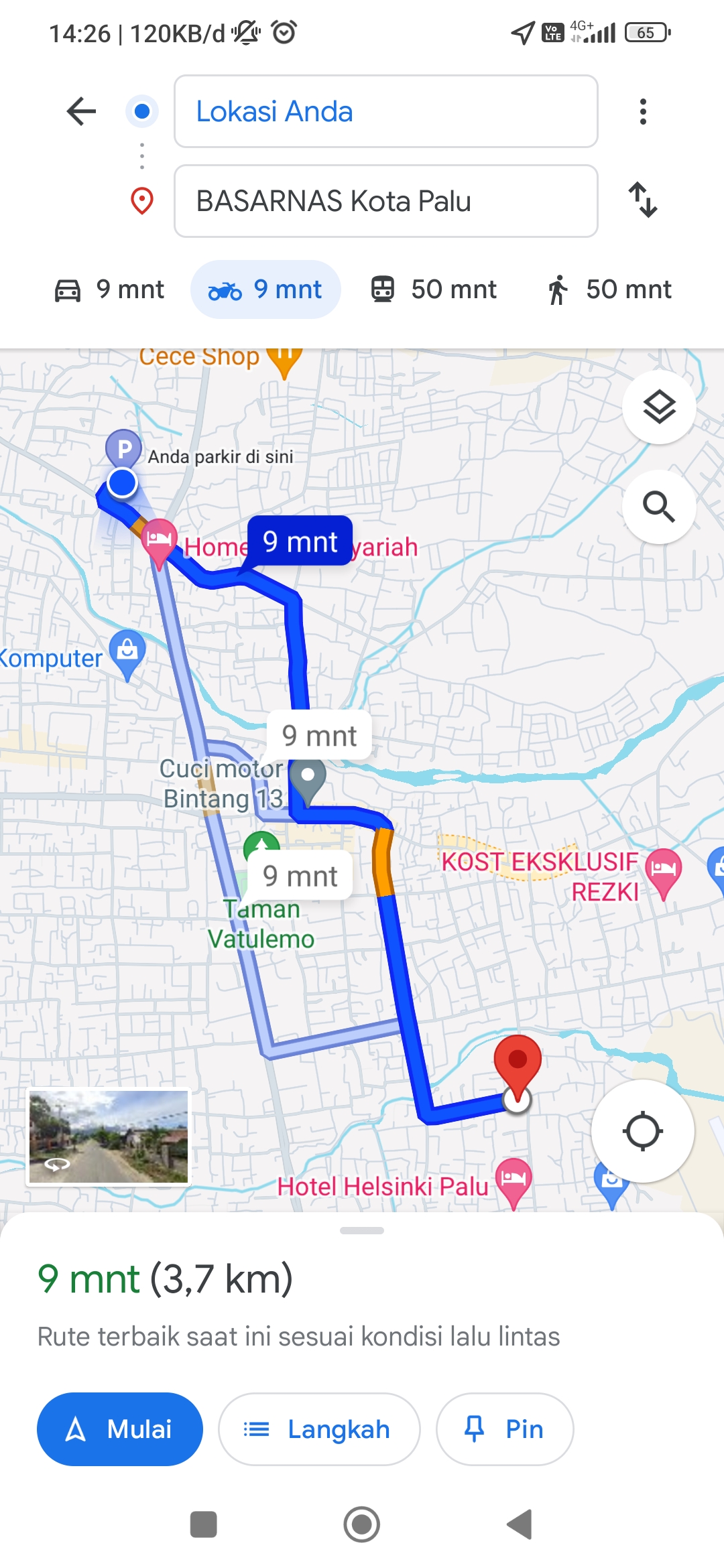Switch to public transit mode
Screen dimensions: 724x1568
pos(434,289)
